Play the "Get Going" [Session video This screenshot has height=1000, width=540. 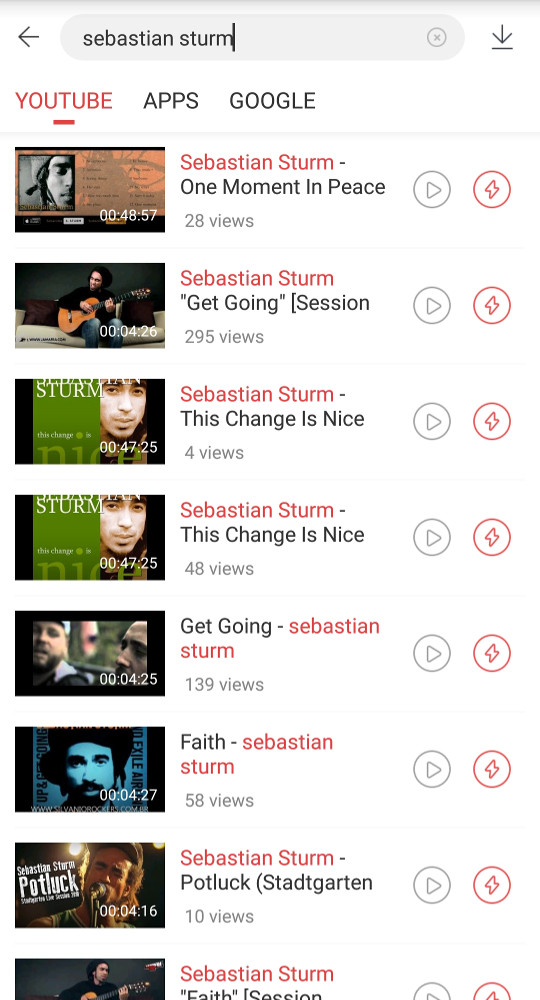(x=432, y=305)
